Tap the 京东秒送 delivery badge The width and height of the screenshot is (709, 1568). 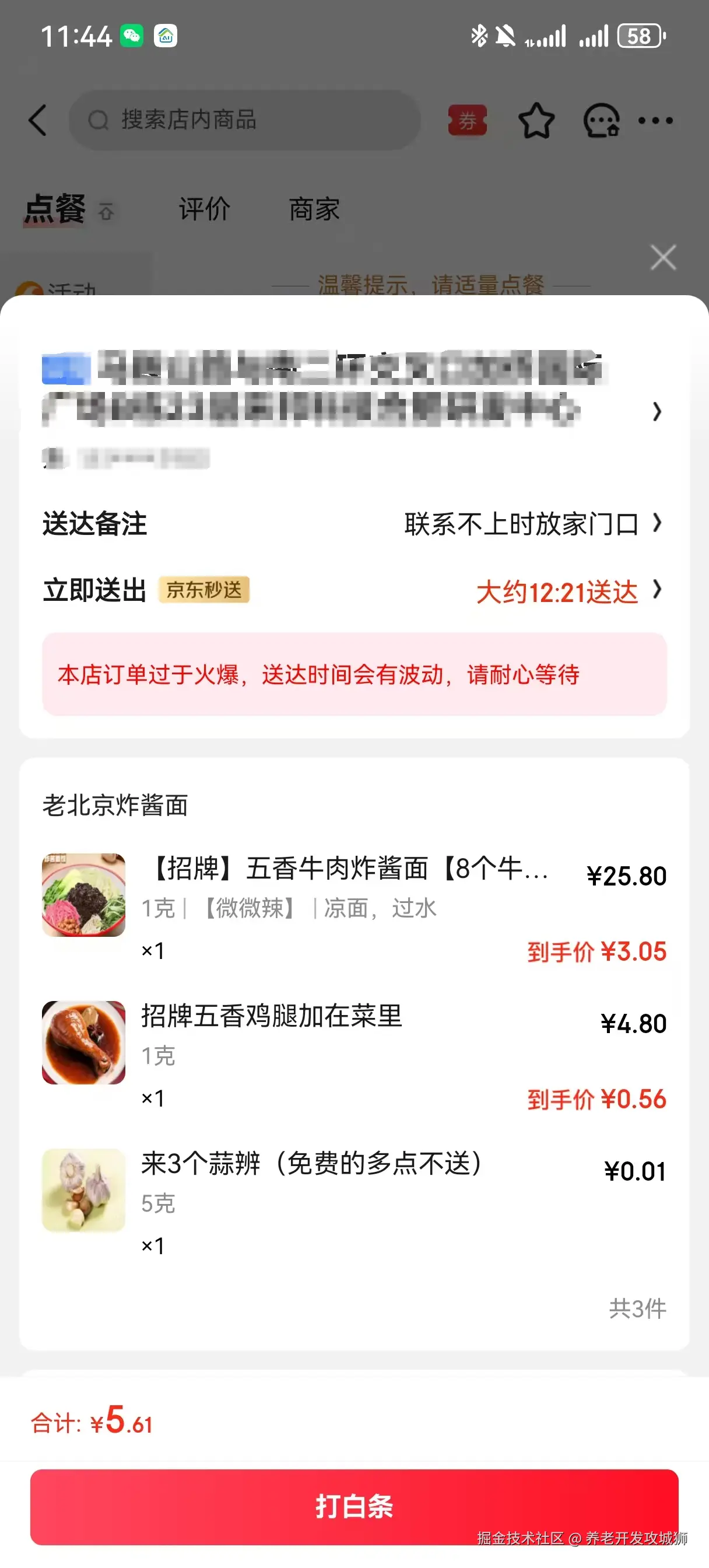coord(205,589)
